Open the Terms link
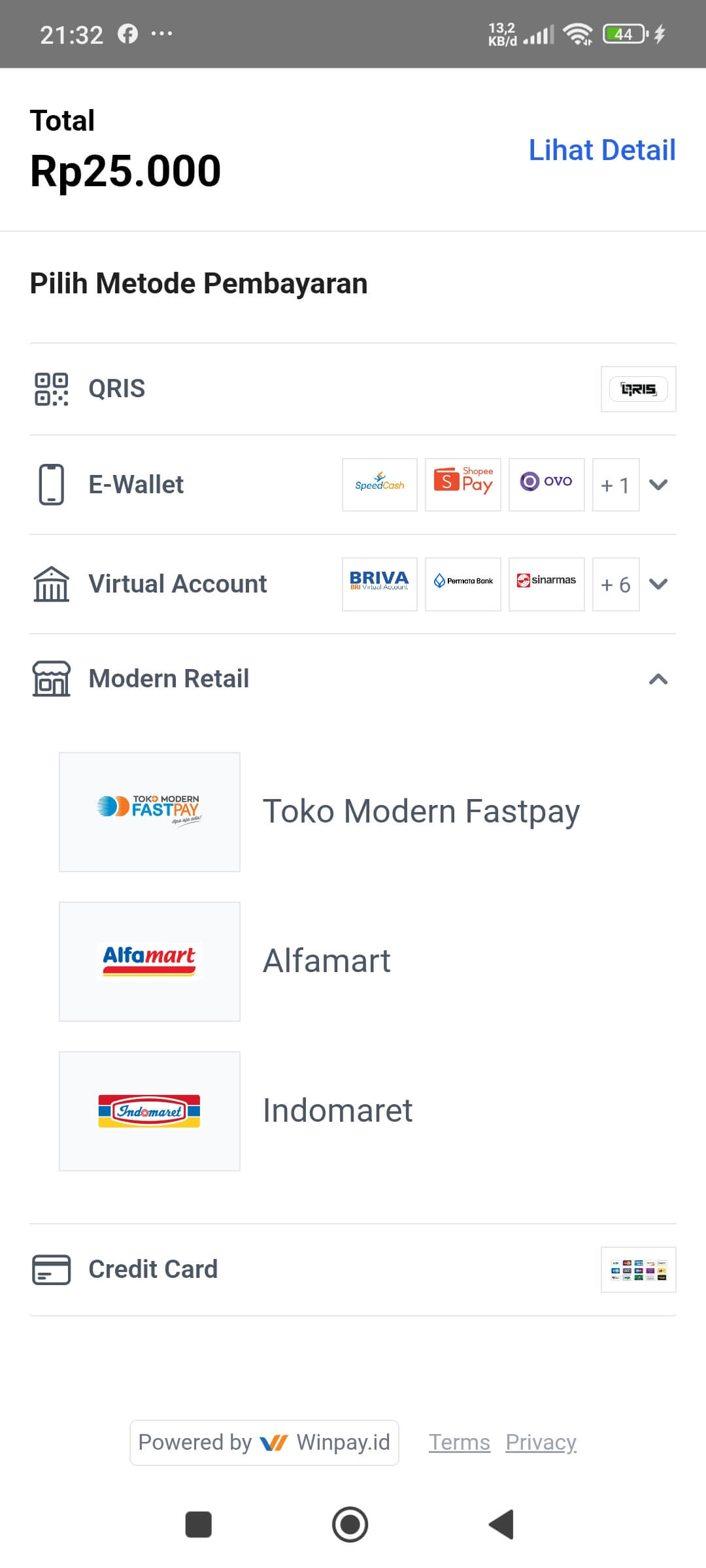 click(x=459, y=1443)
